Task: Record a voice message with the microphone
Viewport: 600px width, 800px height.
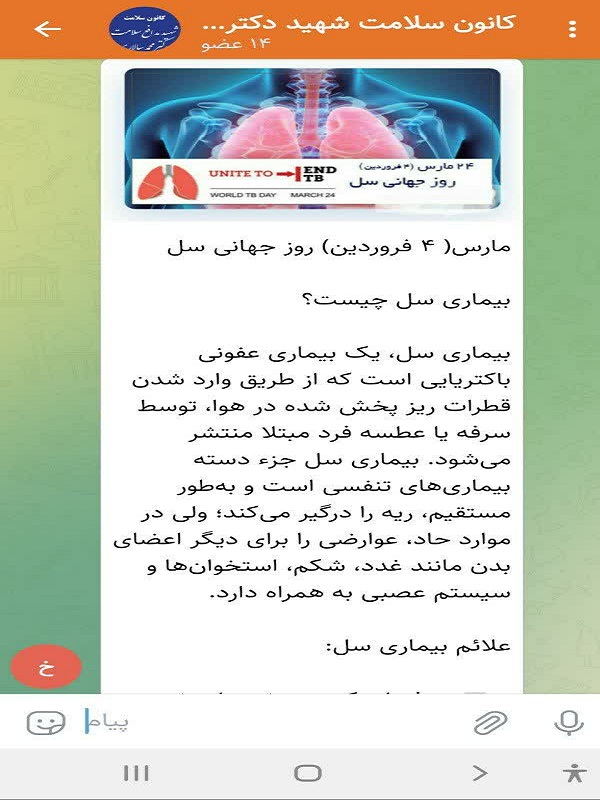Action: pyautogui.click(x=568, y=722)
